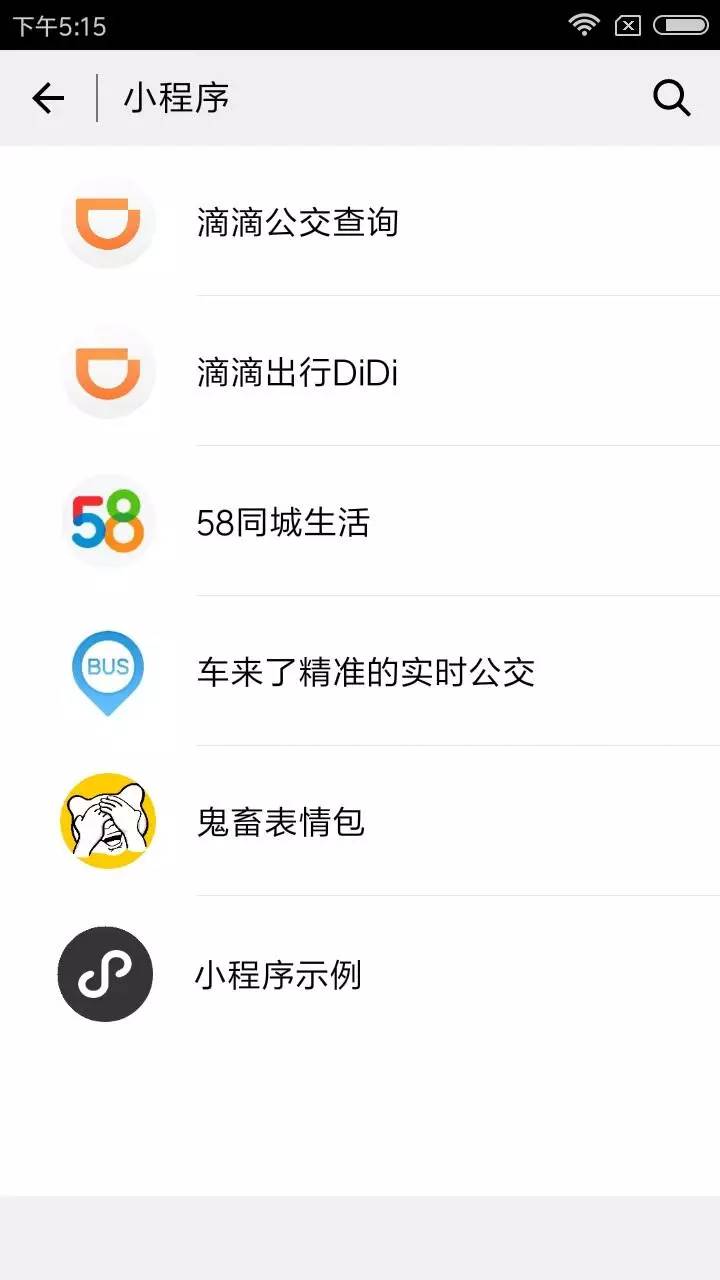
Task: Tap the 鬼畜表情包 row
Action: click(281, 822)
